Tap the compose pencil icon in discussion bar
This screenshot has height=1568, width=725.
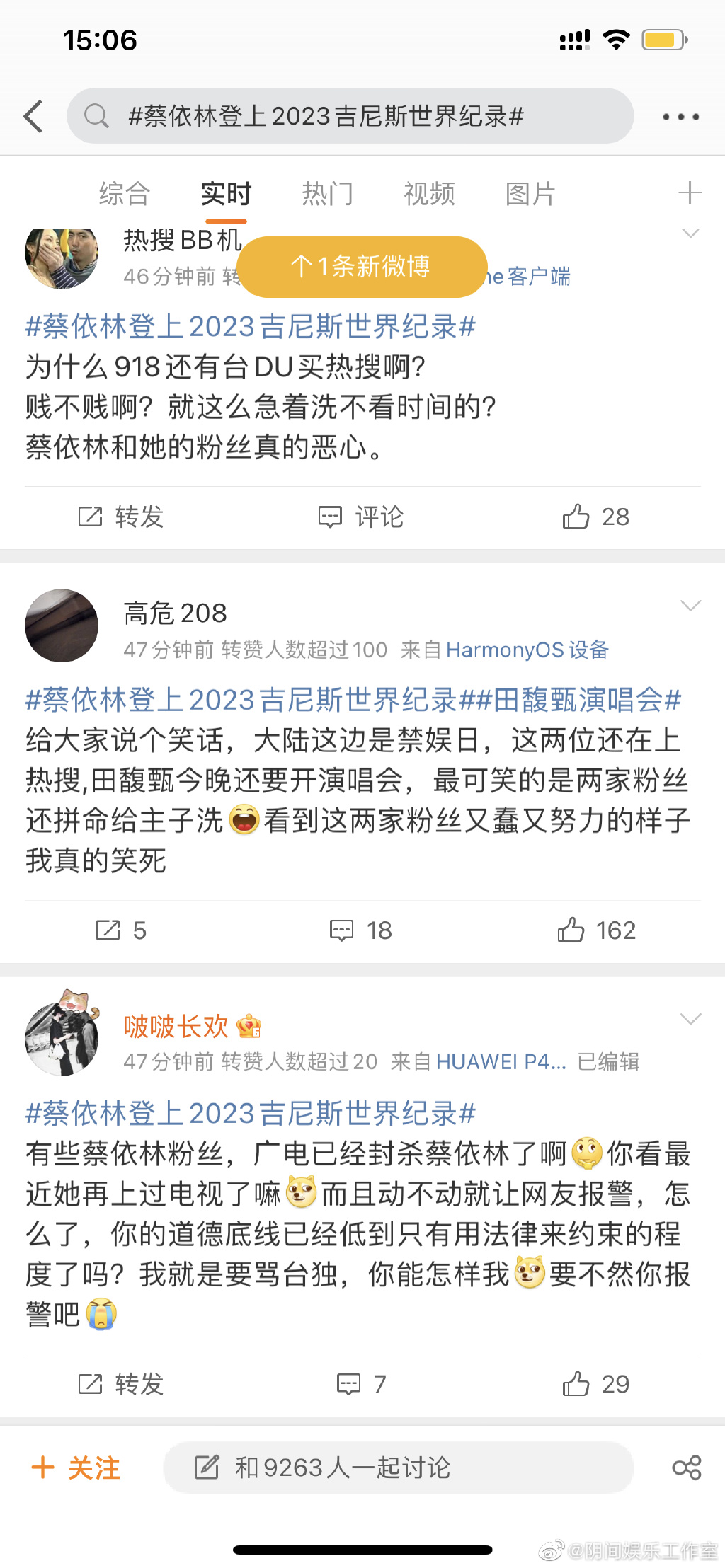tap(205, 1467)
